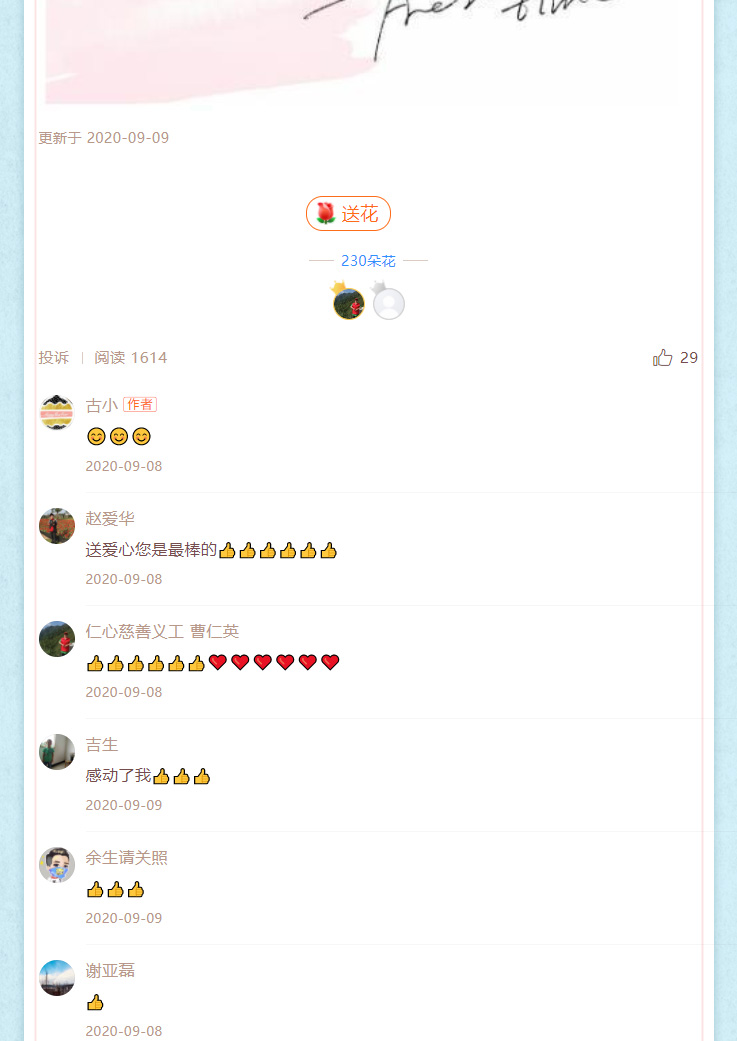
Task: View 赵爱华's profile name
Action: [110, 519]
